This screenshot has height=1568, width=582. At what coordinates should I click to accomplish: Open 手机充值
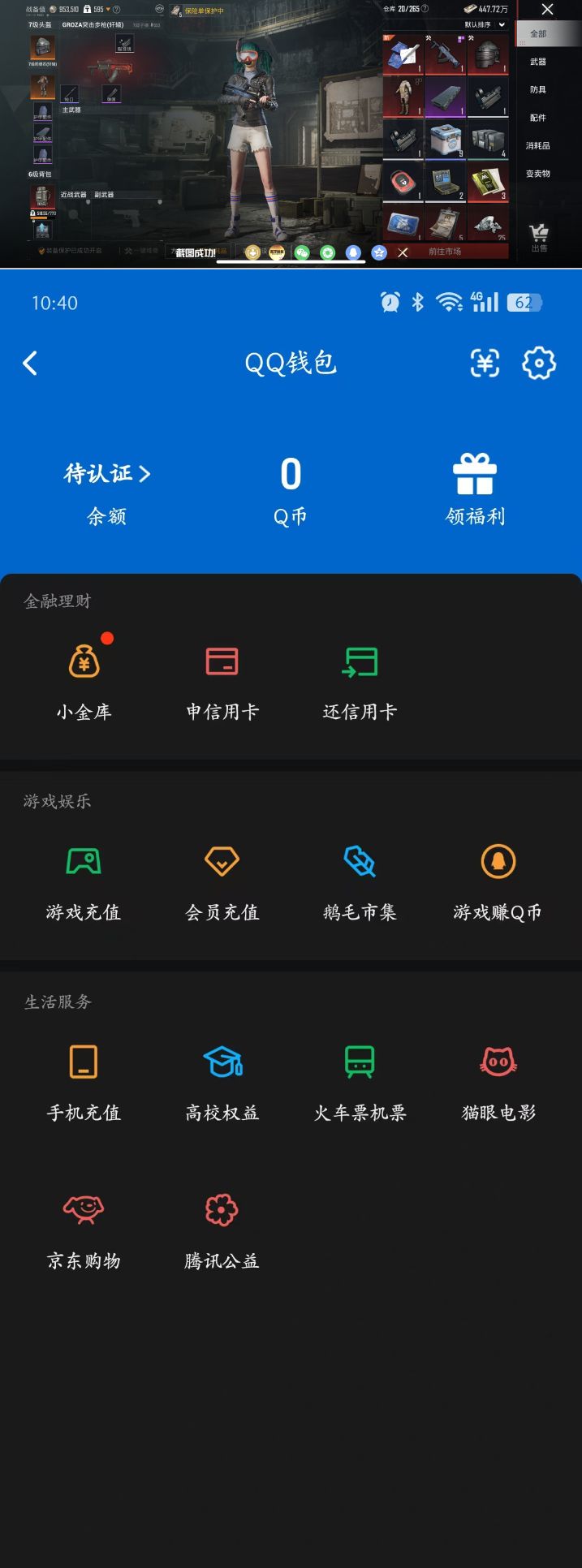[84, 1081]
